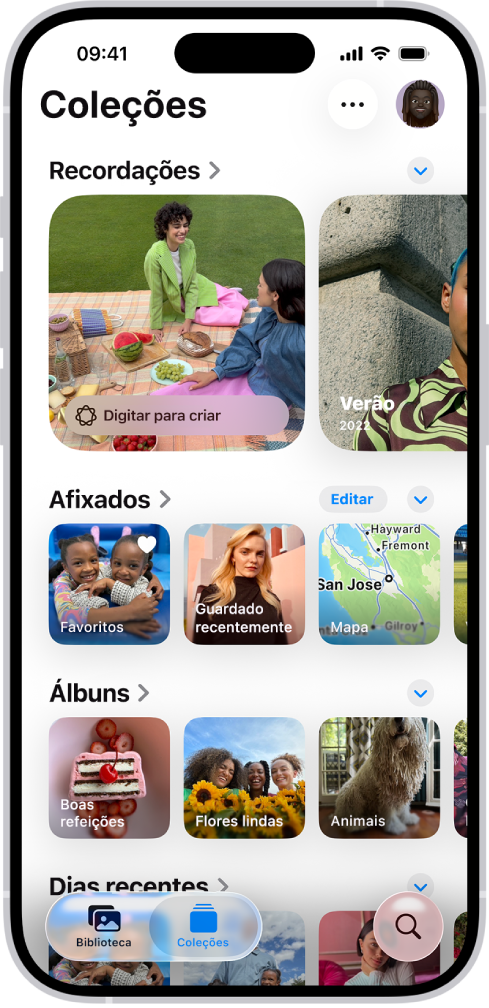Open the Flores lindas album
489x1008 pixels.
244,778
